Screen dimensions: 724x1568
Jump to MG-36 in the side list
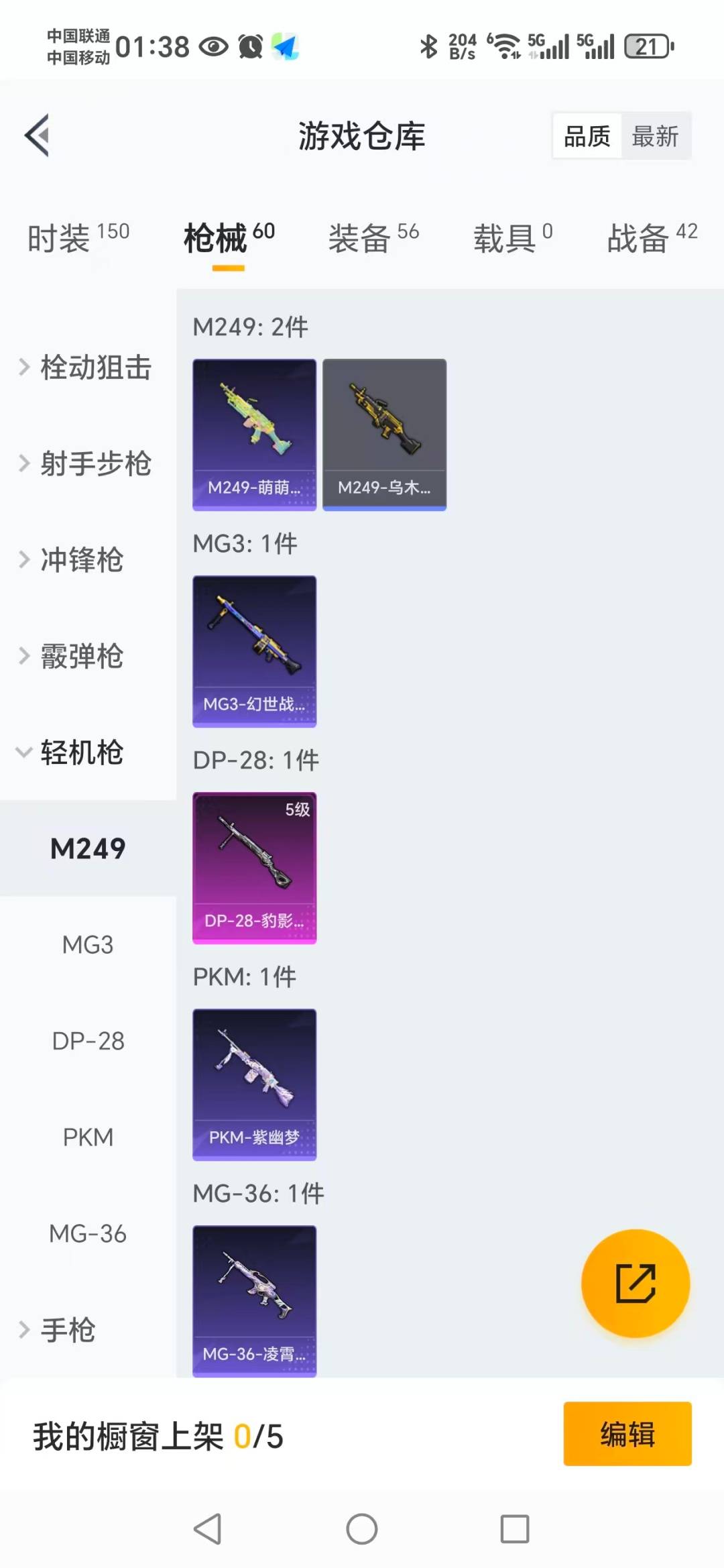point(88,1233)
